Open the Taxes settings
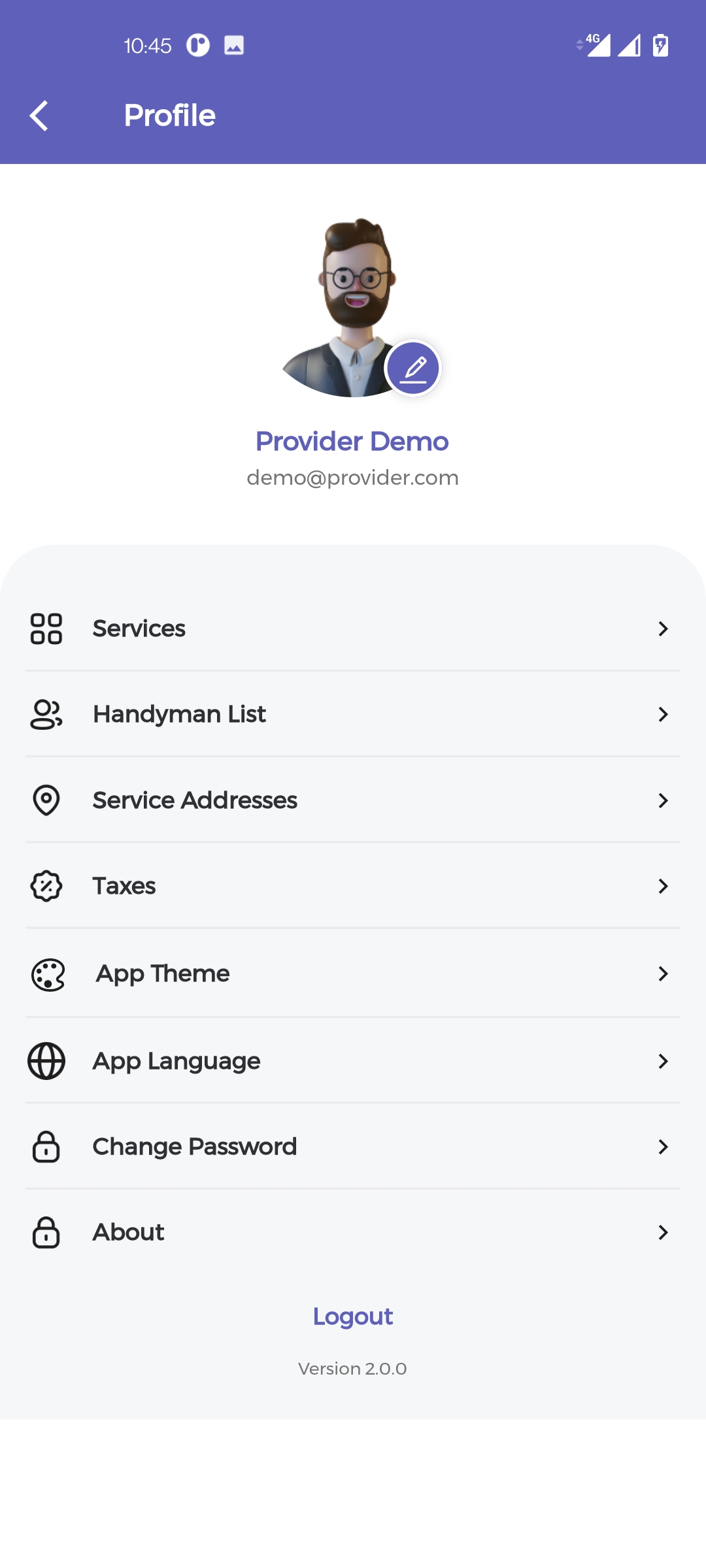The image size is (706, 1568). [x=353, y=886]
